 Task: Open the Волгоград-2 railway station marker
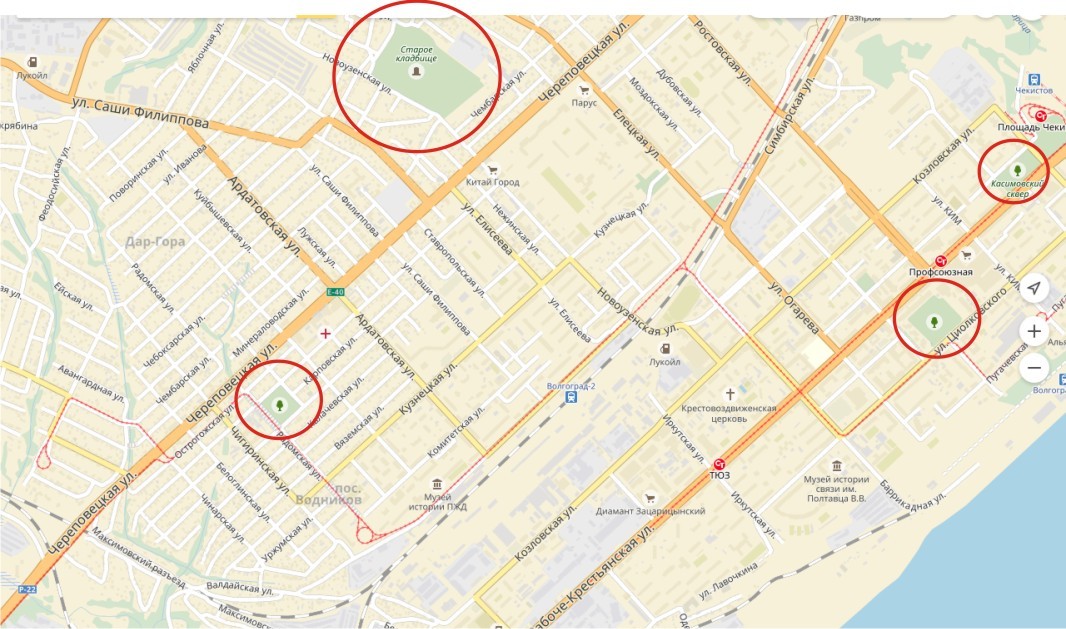571,395
